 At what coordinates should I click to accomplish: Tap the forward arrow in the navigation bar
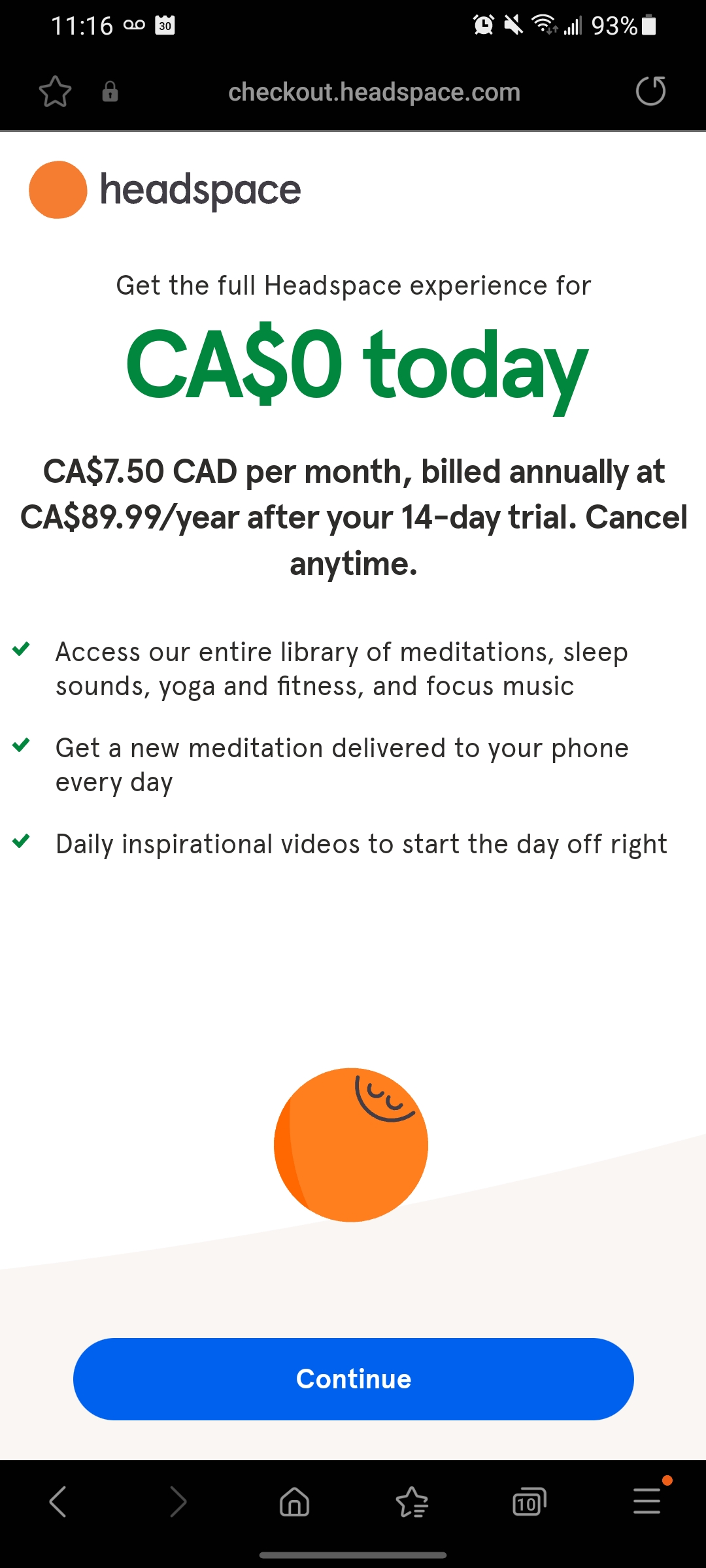coord(176,1501)
